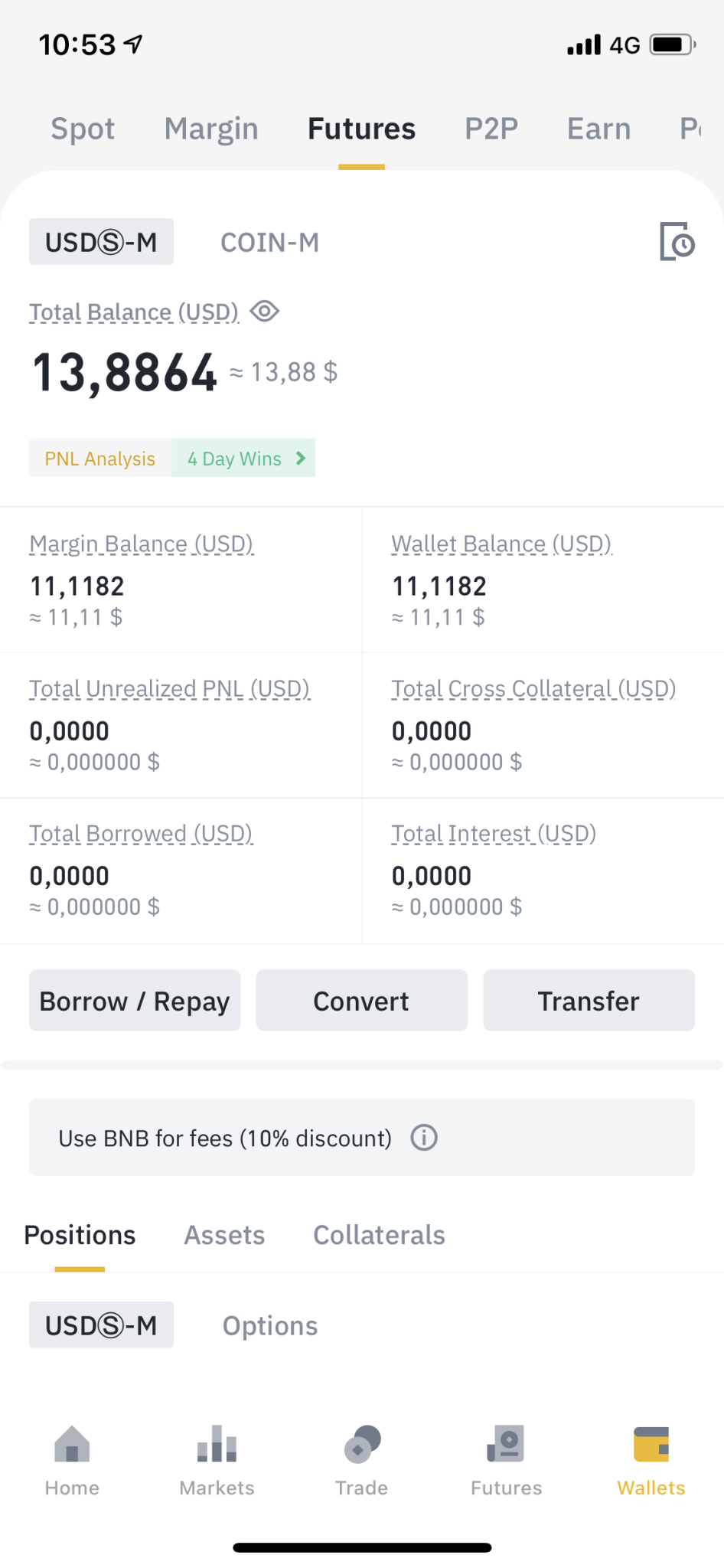Hide the total balance with eye icon
Screen dimensions: 724x1568
[265, 312]
